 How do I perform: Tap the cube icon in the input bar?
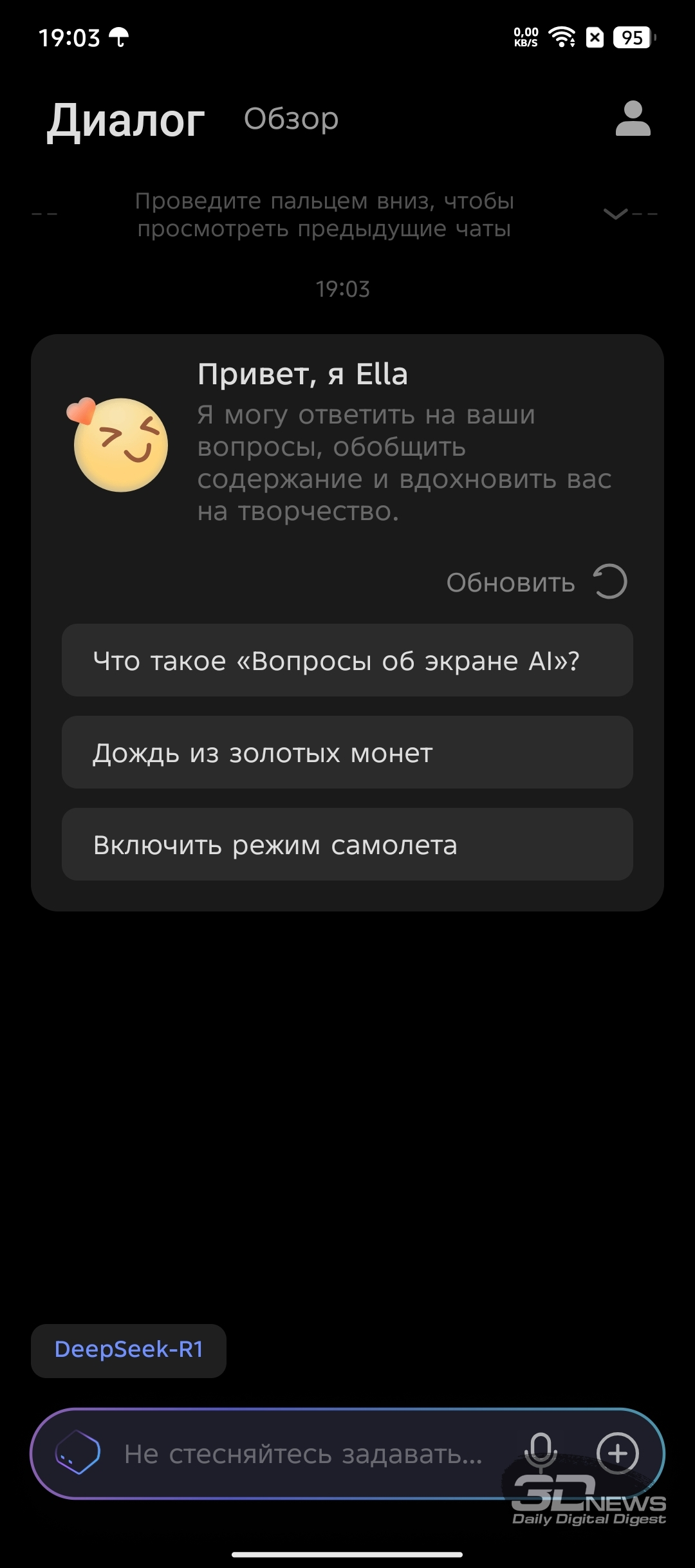pyautogui.click(x=78, y=1453)
